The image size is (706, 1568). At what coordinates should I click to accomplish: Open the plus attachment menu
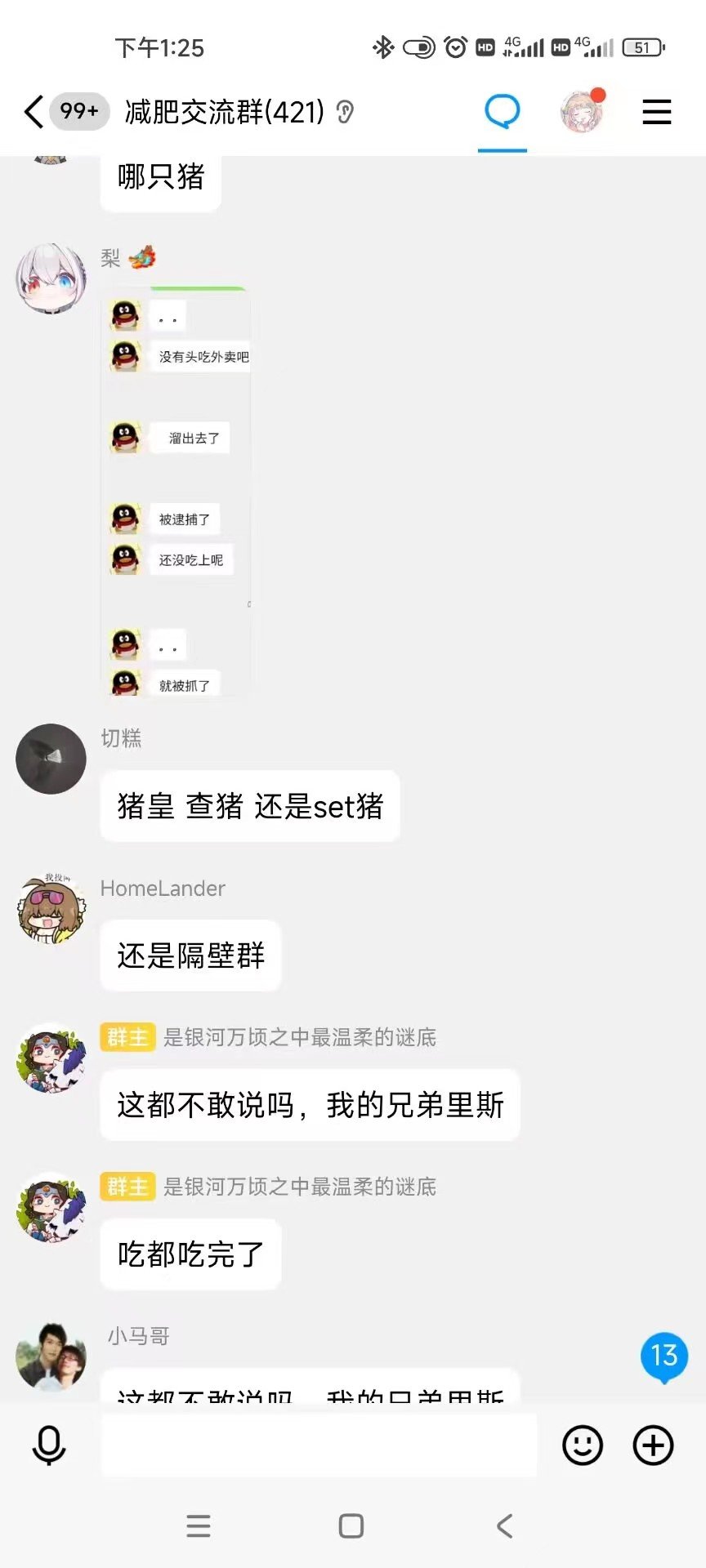tap(653, 1445)
